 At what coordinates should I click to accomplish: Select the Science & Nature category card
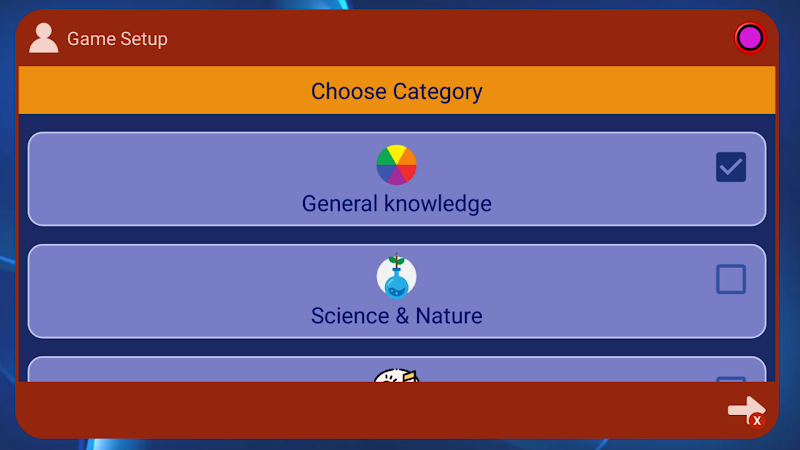point(397,291)
